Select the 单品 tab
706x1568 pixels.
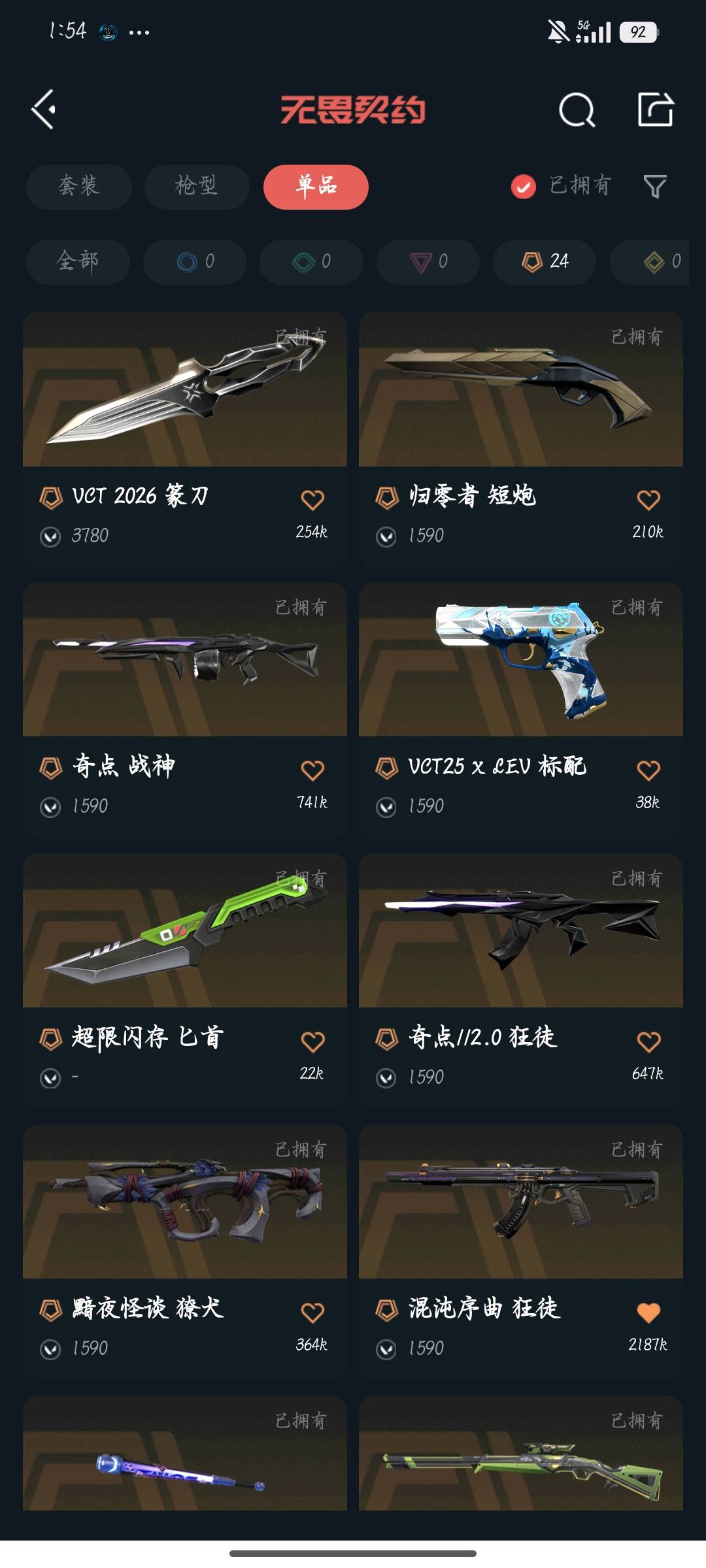tap(316, 187)
